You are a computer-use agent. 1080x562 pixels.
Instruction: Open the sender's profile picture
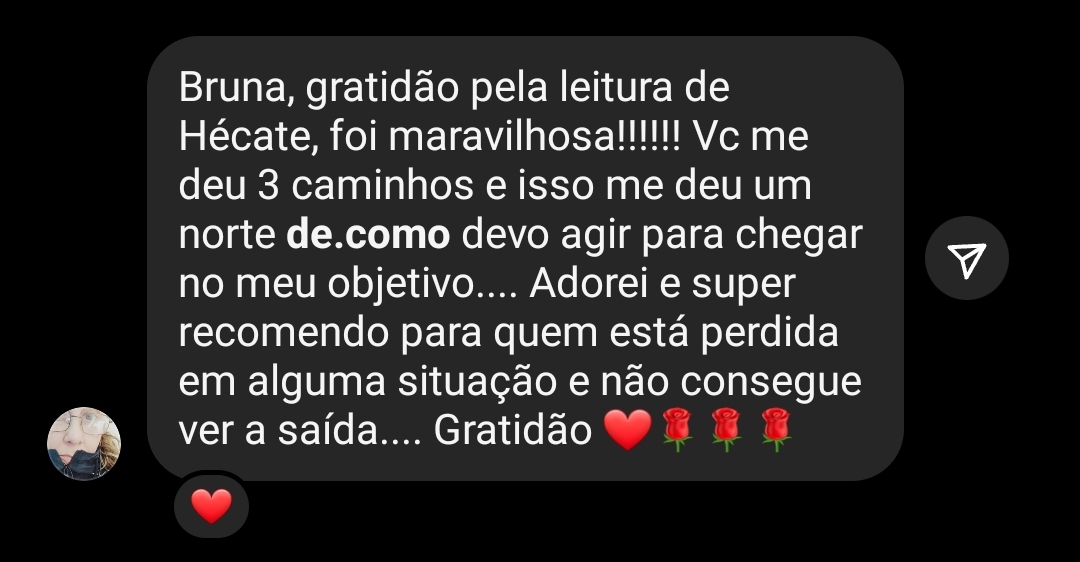[85, 443]
